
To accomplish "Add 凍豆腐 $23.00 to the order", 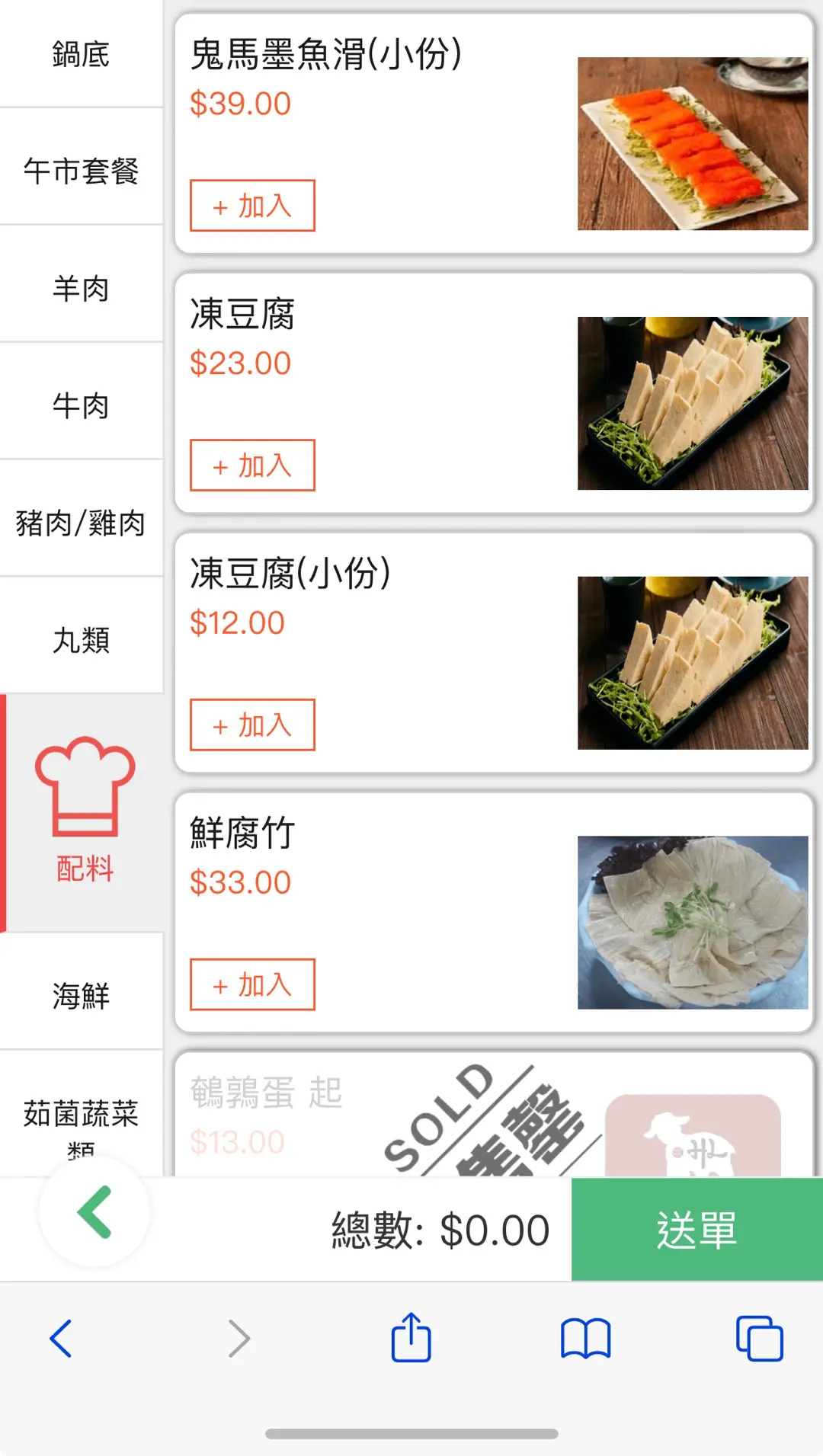I will [x=252, y=466].
